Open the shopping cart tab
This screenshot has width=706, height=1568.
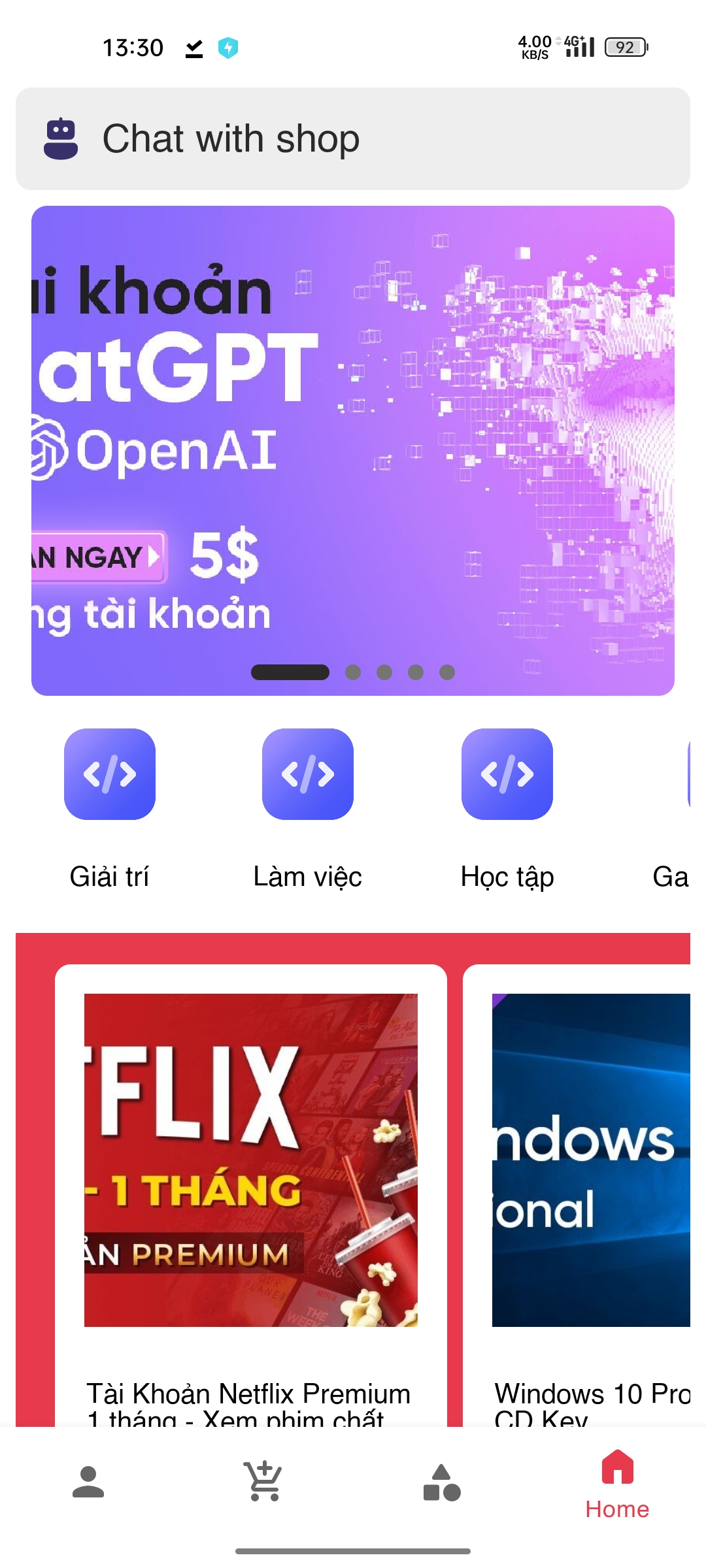[264, 1481]
